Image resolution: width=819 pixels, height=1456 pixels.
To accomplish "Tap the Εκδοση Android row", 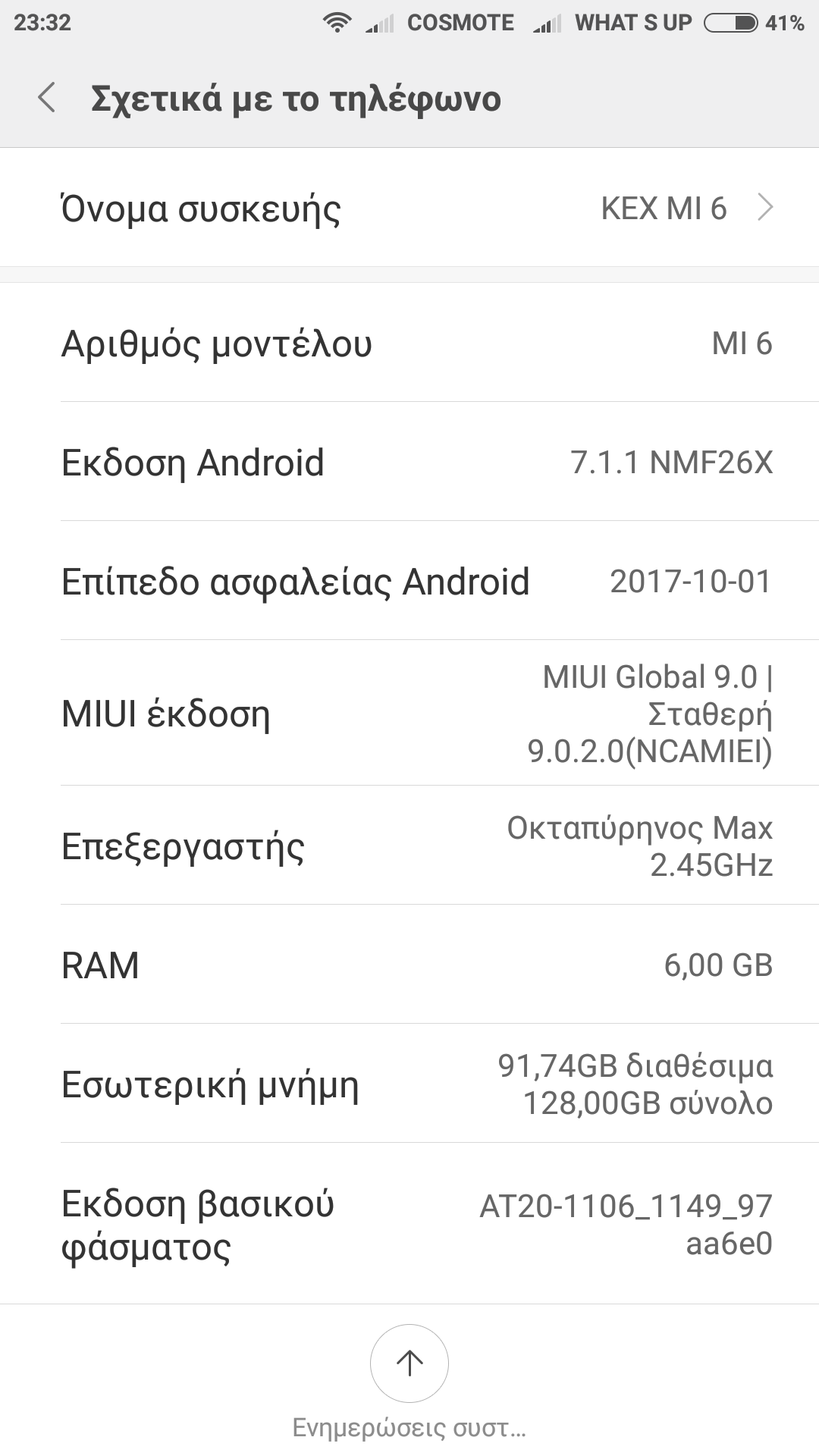I will pos(409,462).
